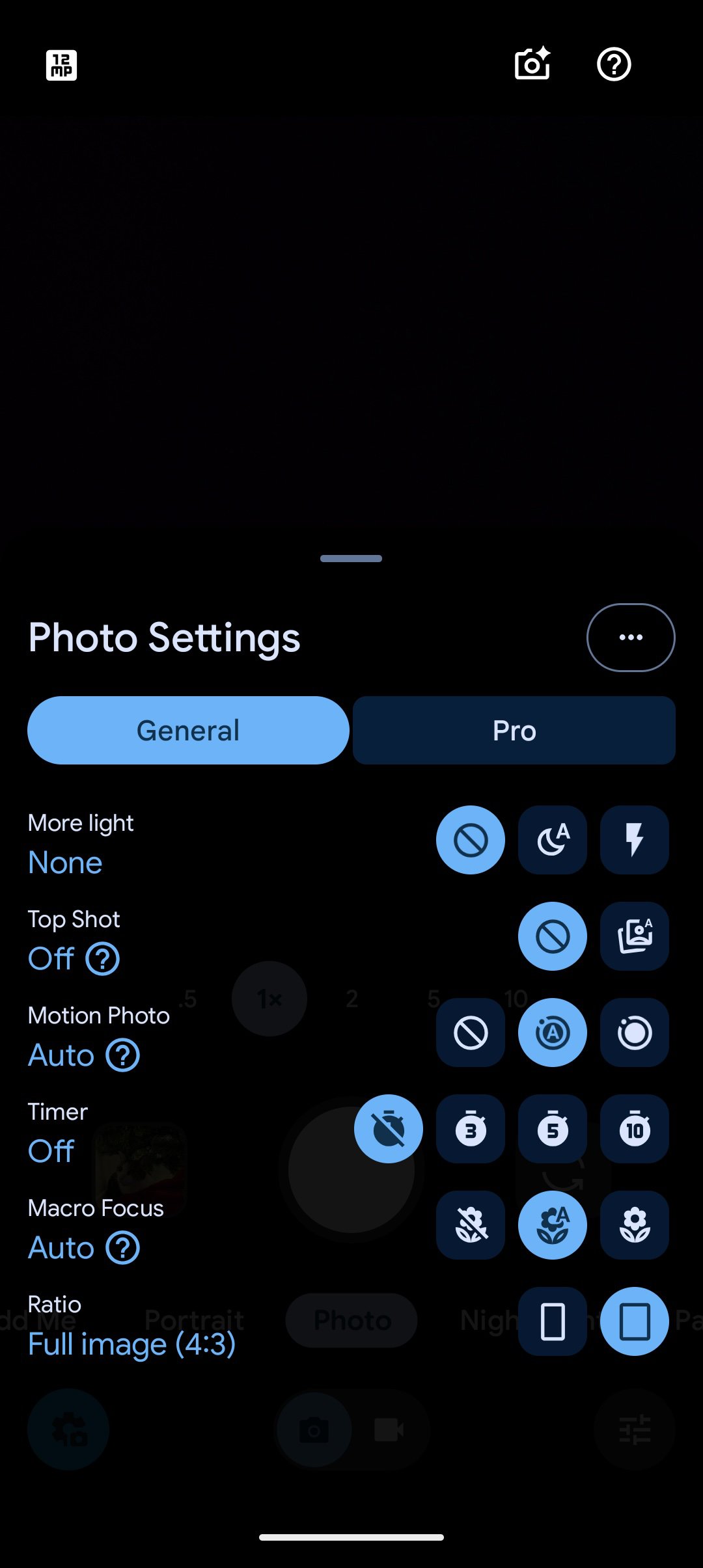
Task: Set timer to 3 seconds
Action: tap(470, 1128)
